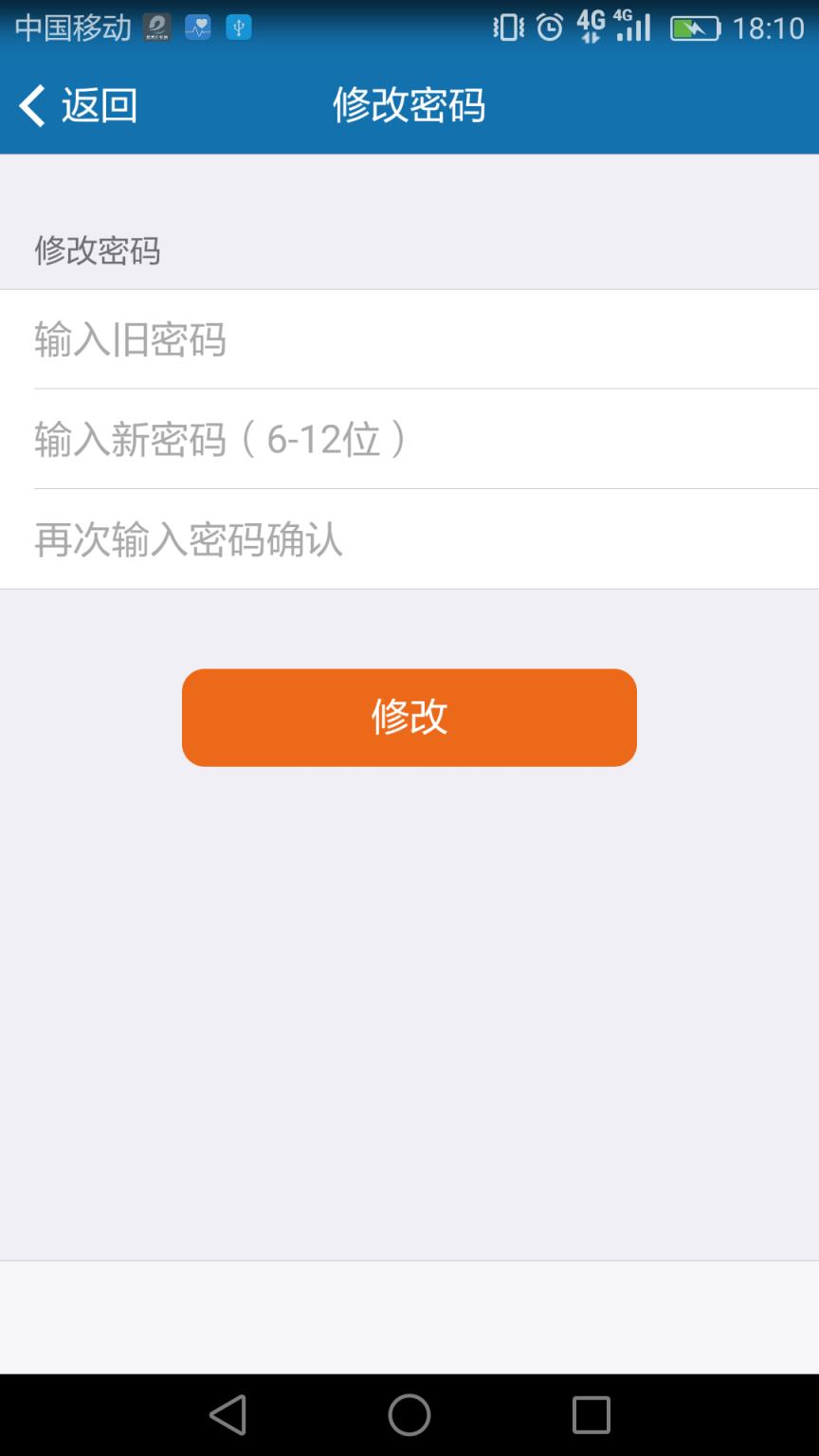Select the 输入旧密码 input field

click(409, 339)
